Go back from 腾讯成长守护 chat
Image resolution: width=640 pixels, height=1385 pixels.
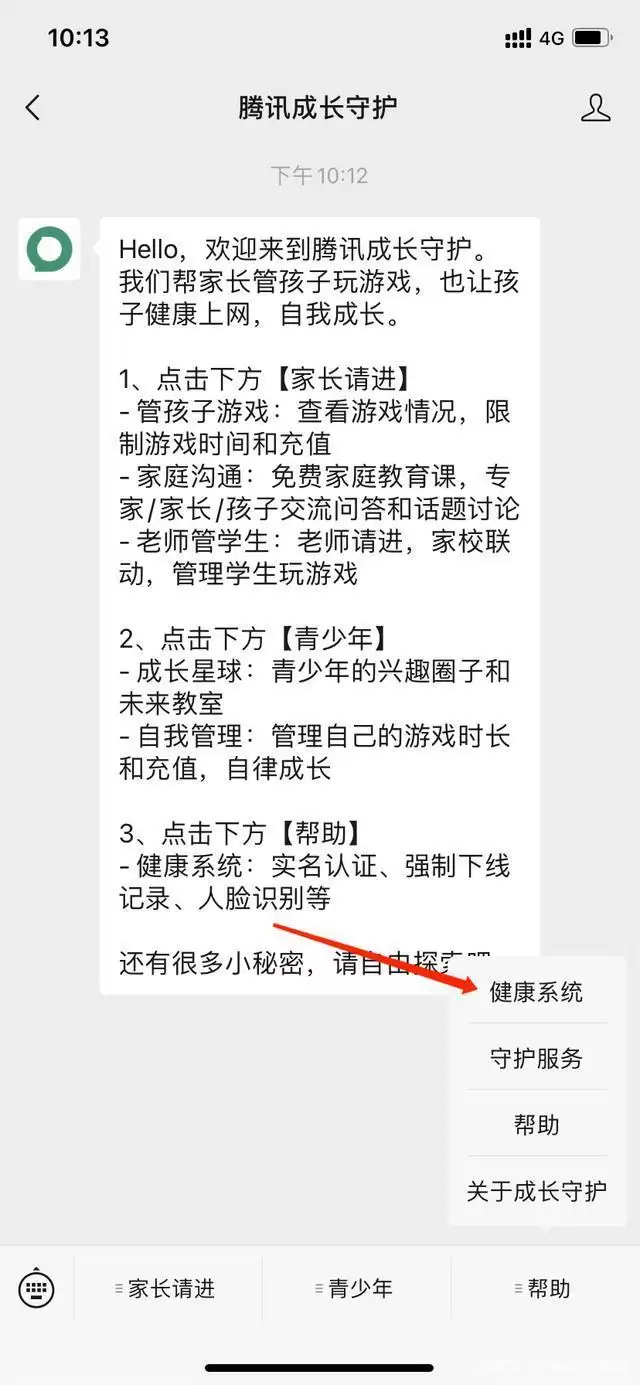pos(33,108)
